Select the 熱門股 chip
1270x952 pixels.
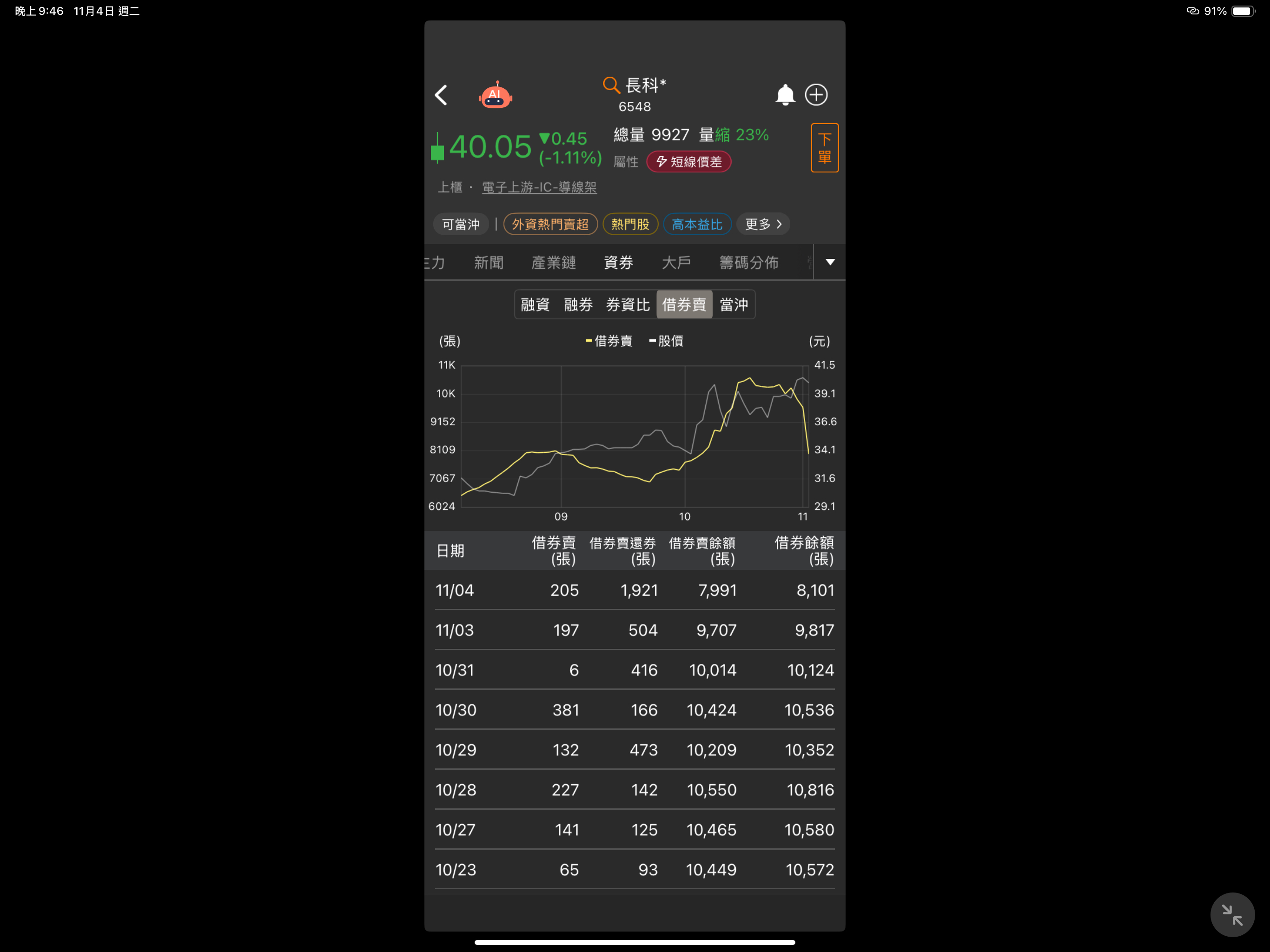point(630,224)
